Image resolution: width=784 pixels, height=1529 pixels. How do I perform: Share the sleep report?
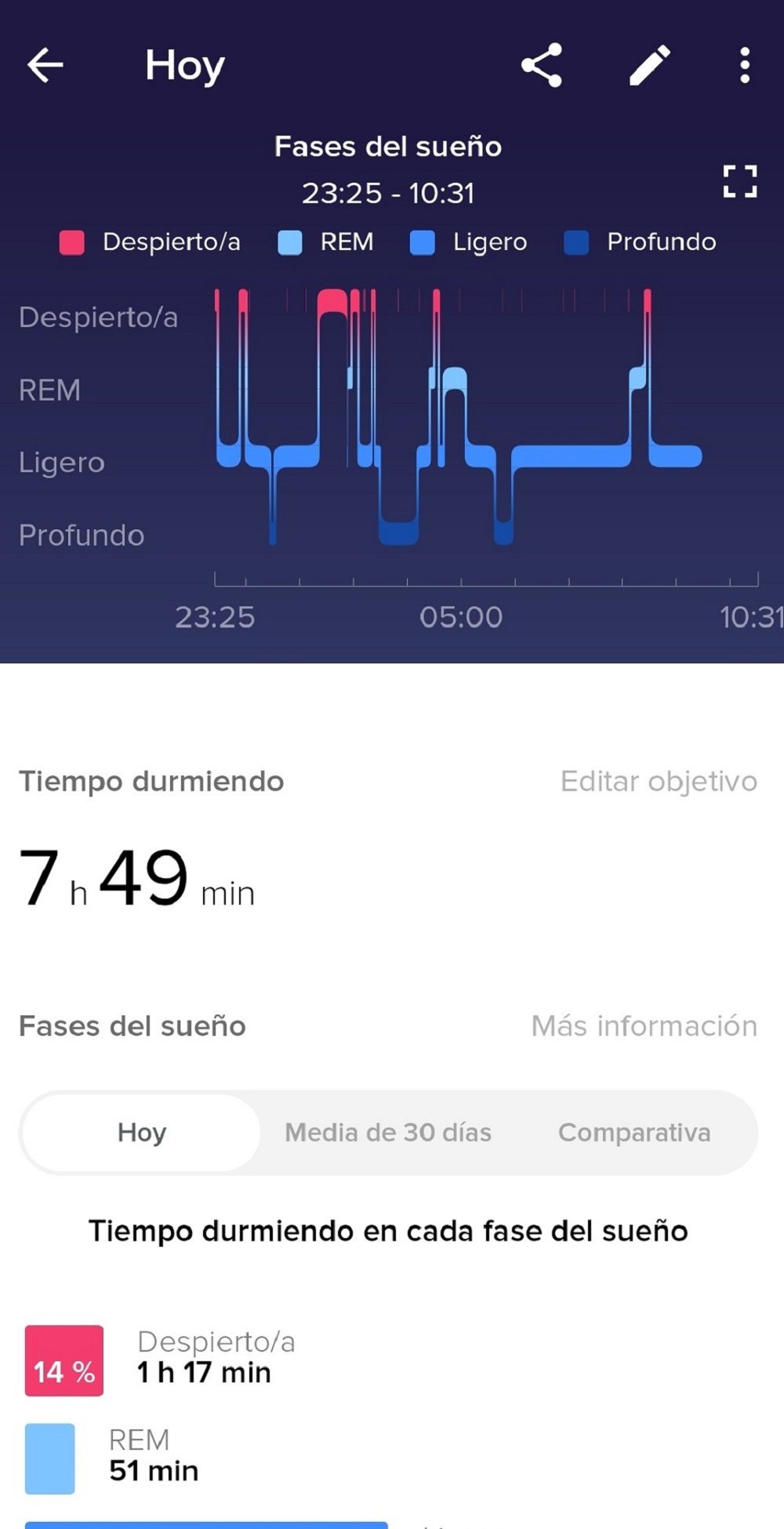(542, 65)
